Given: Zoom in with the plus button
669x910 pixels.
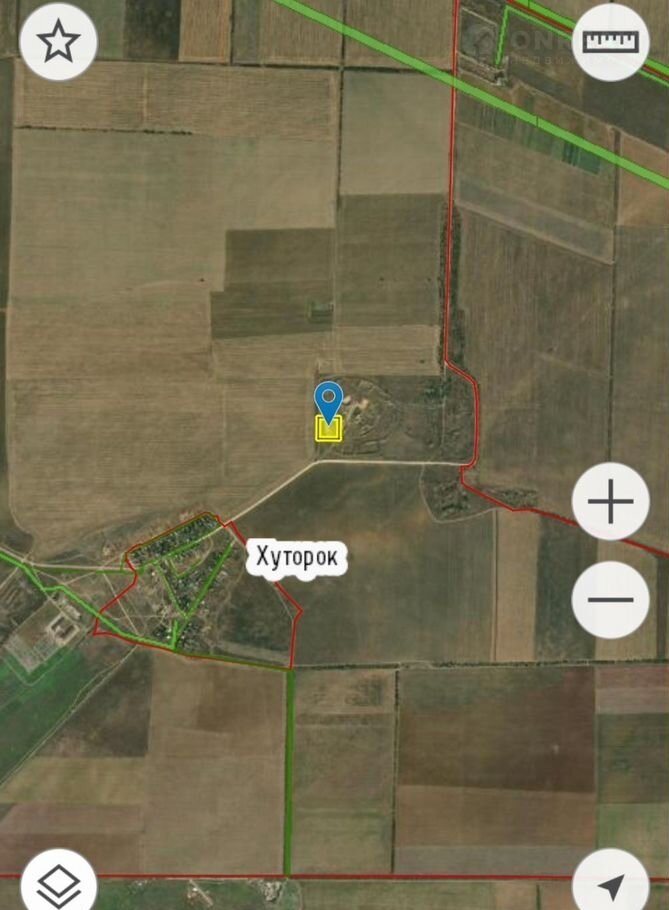Looking at the screenshot, I should pos(610,501).
